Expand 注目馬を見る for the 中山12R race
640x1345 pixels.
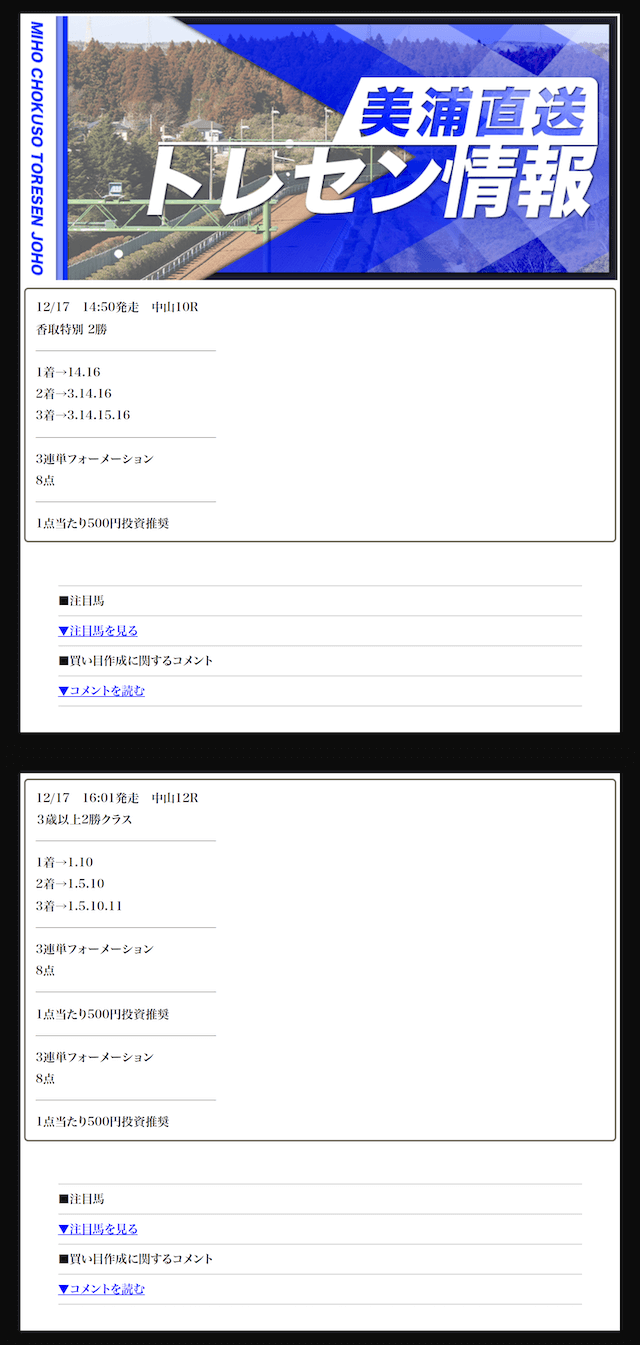(x=98, y=1229)
